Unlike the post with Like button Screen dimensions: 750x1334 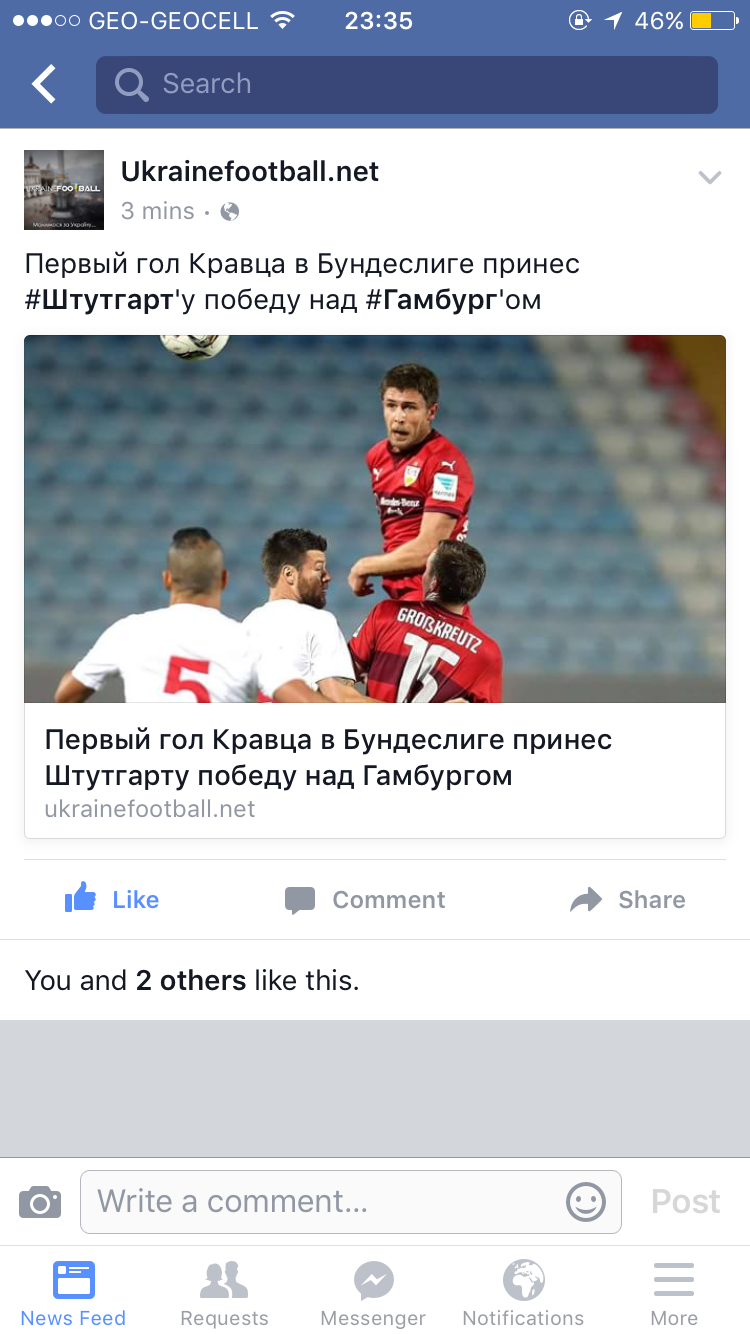pyautogui.click(x=112, y=900)
